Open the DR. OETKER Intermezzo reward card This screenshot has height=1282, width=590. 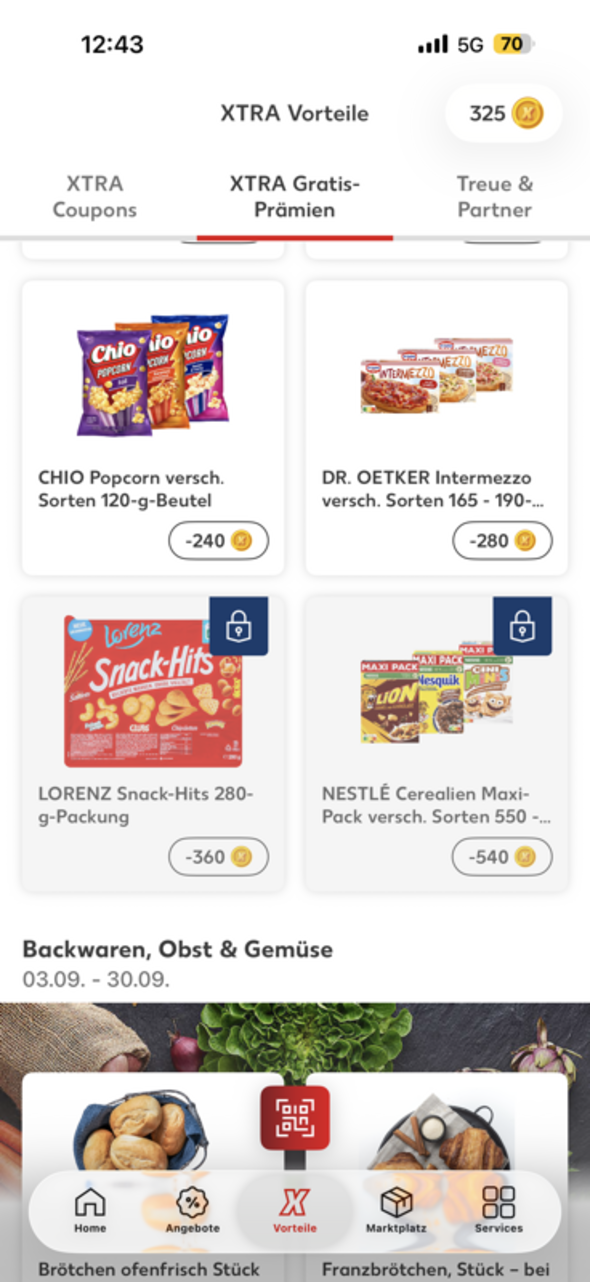437,428
